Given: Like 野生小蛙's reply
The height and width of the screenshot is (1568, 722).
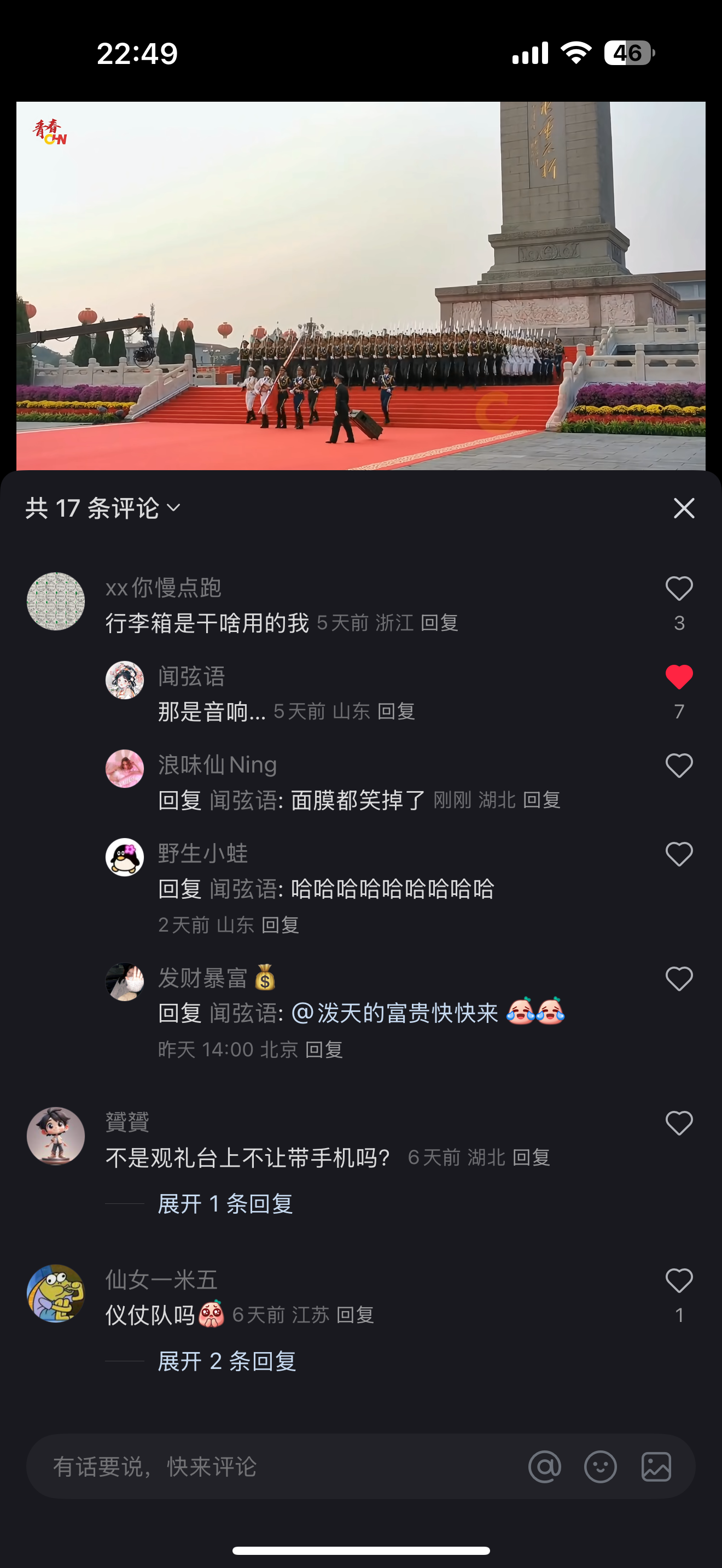Looking at the screenshot, I should click(x=679, y=854).
